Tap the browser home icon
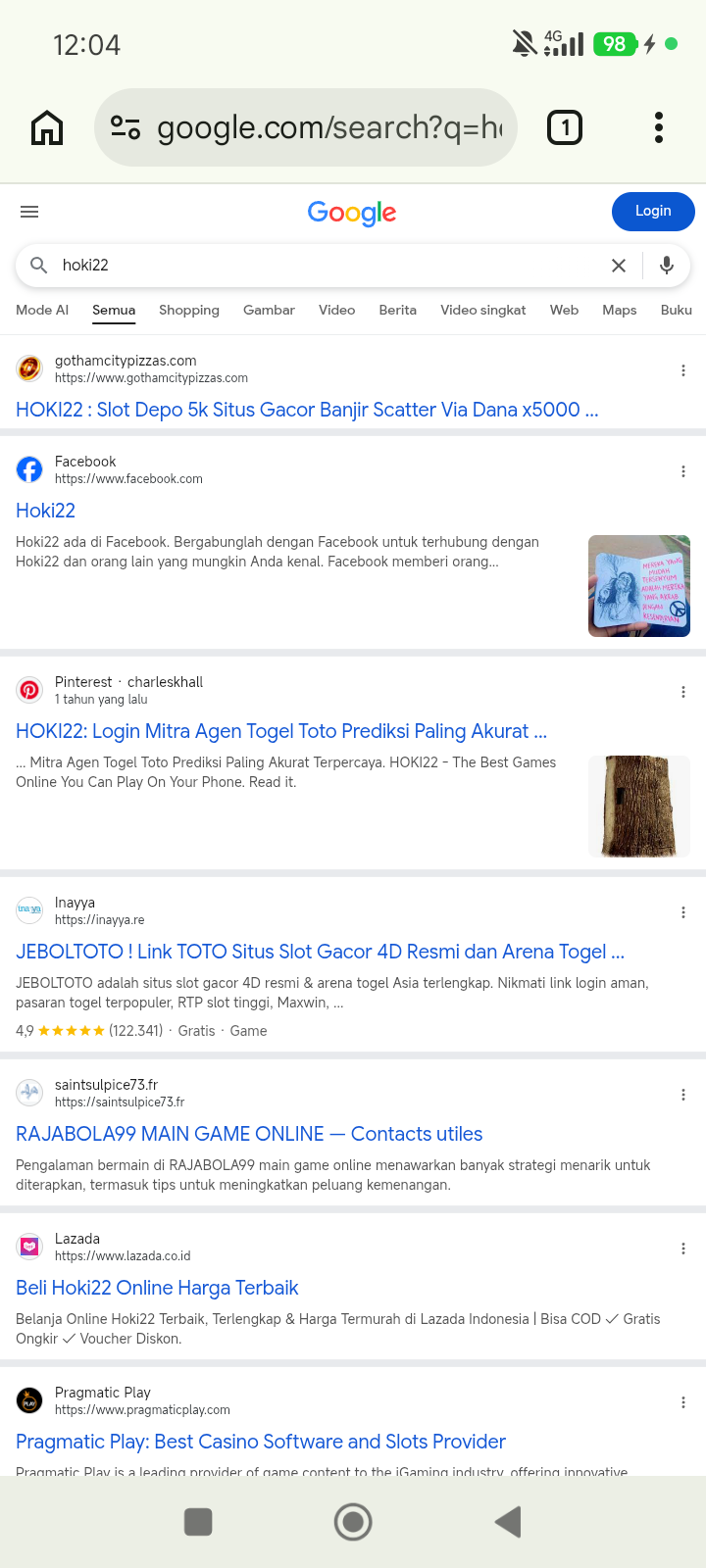 (47, 127)
